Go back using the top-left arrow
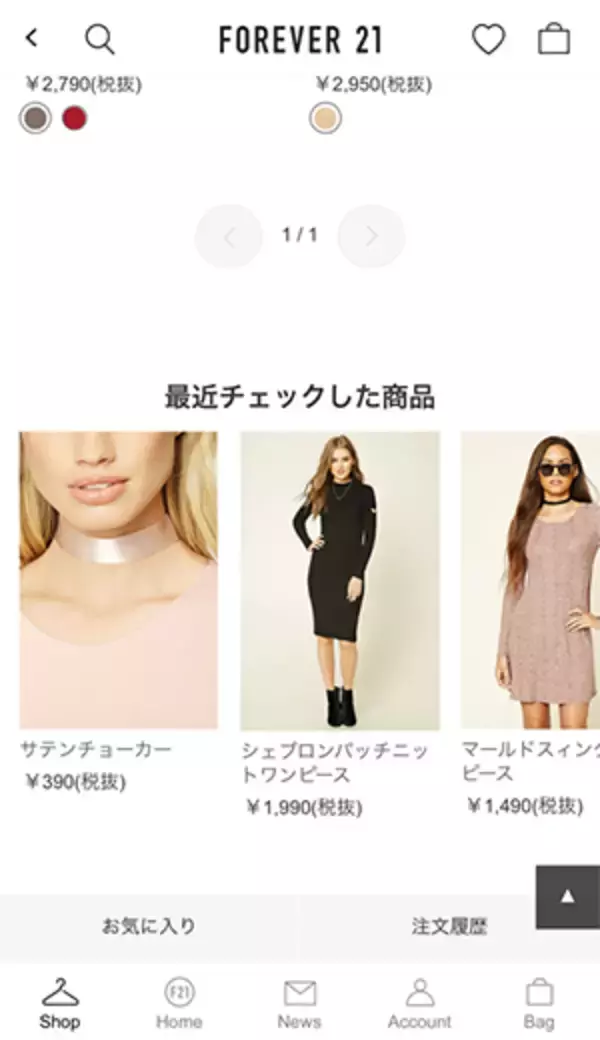This screenshot has width=600, height=1040. point(32,39)
